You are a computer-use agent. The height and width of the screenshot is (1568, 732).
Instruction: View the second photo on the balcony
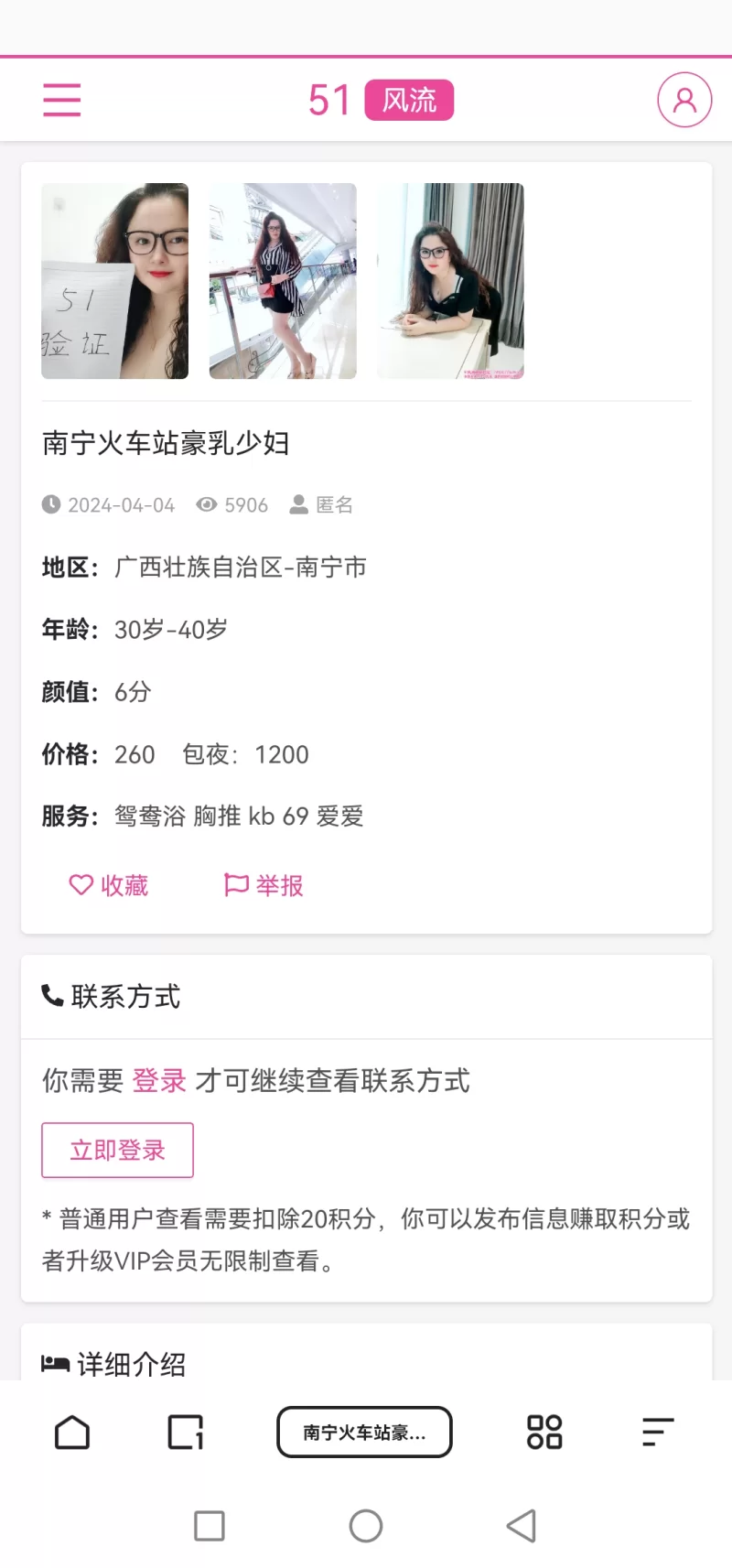283,281
